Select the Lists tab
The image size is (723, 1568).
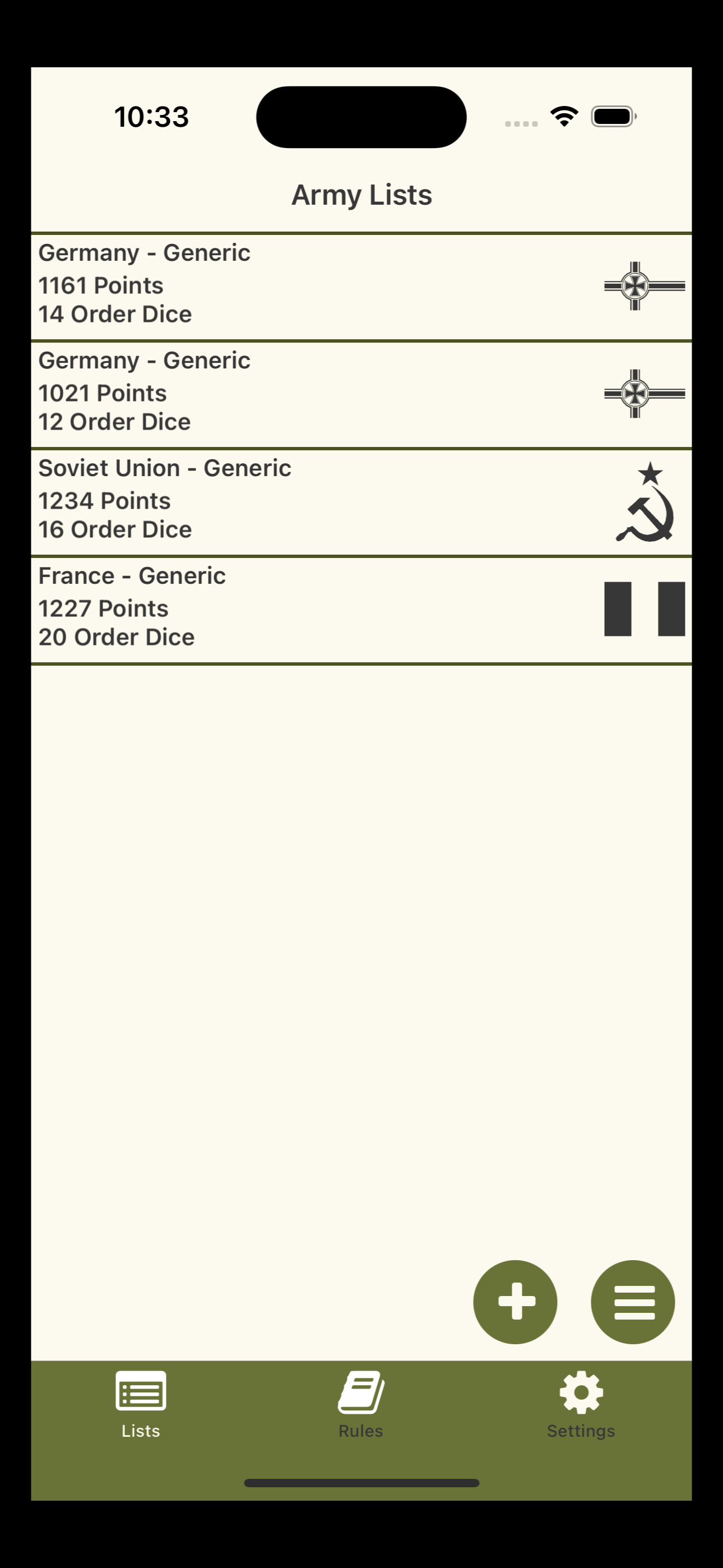[x=141, y=1404]
